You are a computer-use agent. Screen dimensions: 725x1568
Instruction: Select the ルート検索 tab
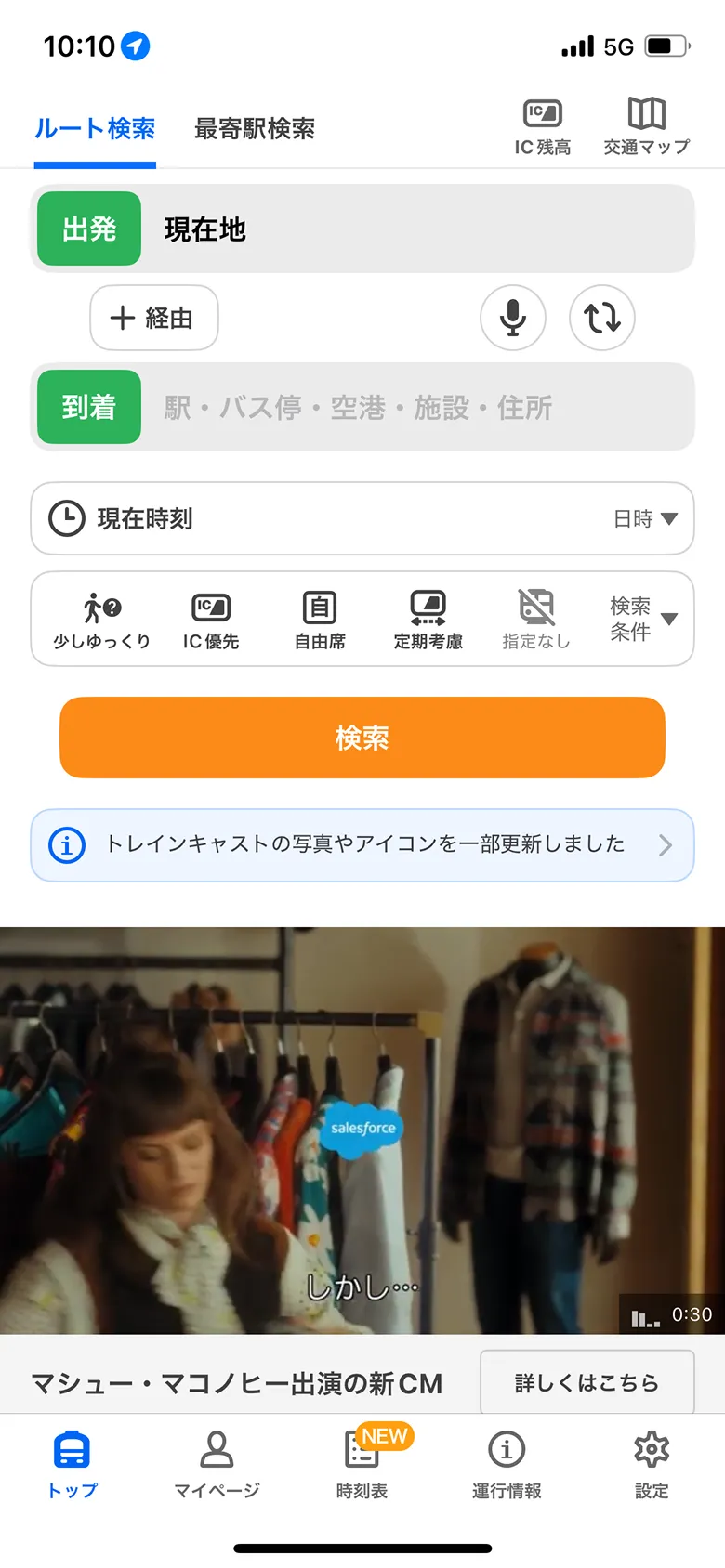[95, 129]
